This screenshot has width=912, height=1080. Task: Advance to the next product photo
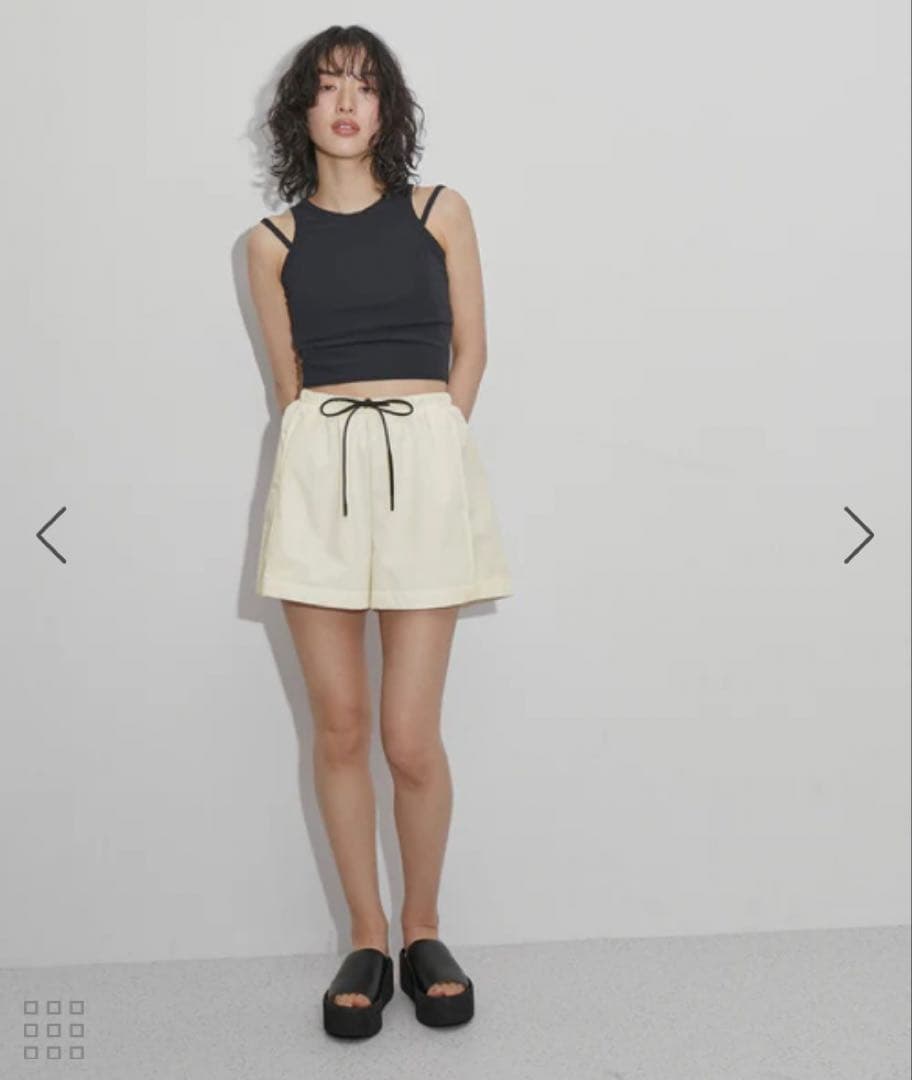858,535
